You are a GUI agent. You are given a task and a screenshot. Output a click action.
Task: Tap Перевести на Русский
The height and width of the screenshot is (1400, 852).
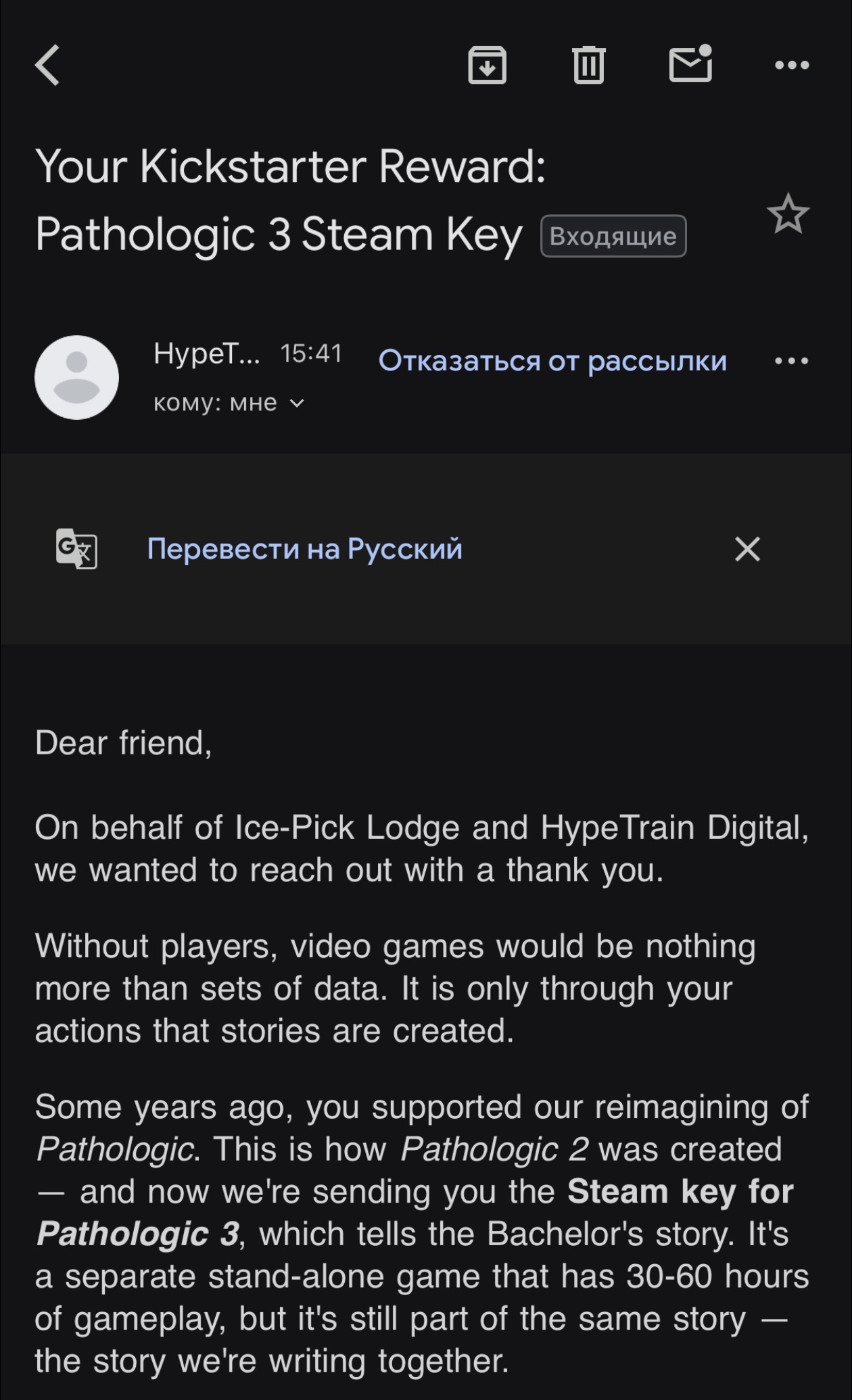point(305,548)
